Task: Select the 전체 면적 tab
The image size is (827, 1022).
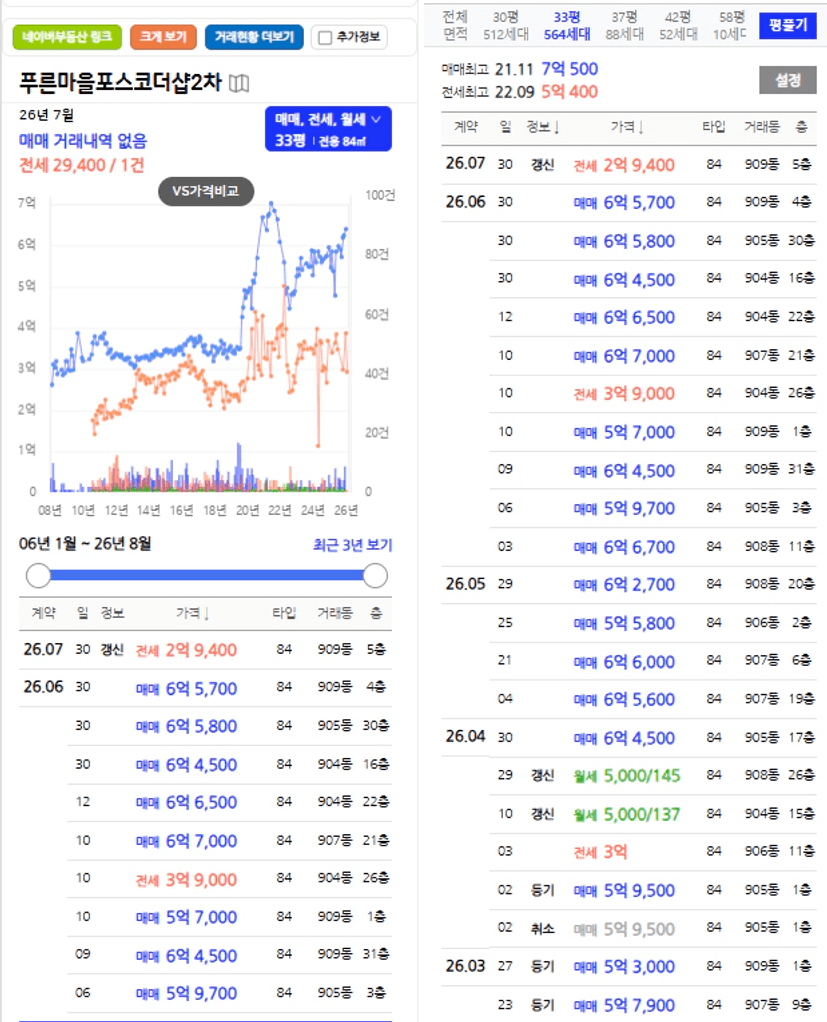Action: (455, 25)
